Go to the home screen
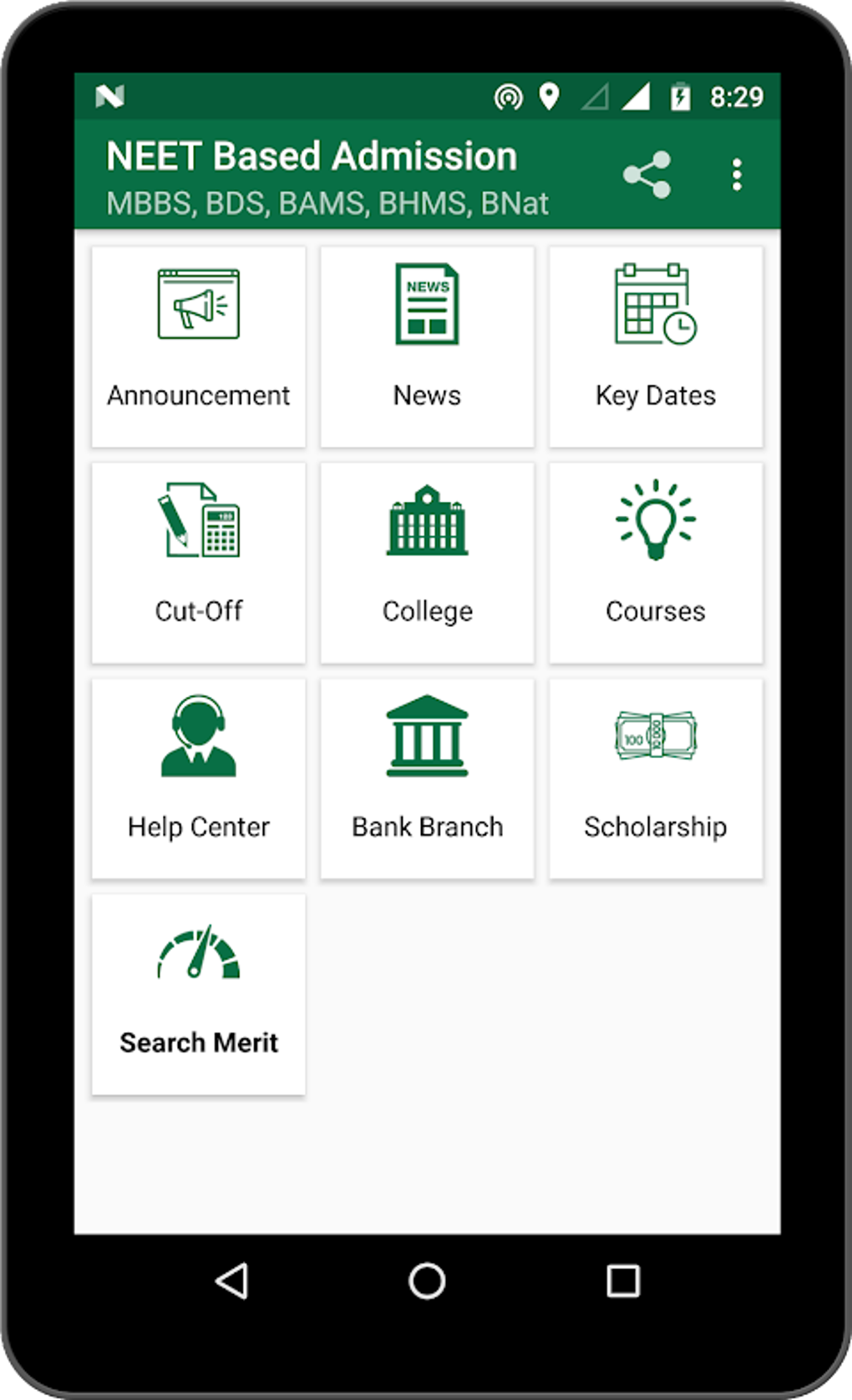Viewport: 852px width, 1400px height. [427, 1281]
